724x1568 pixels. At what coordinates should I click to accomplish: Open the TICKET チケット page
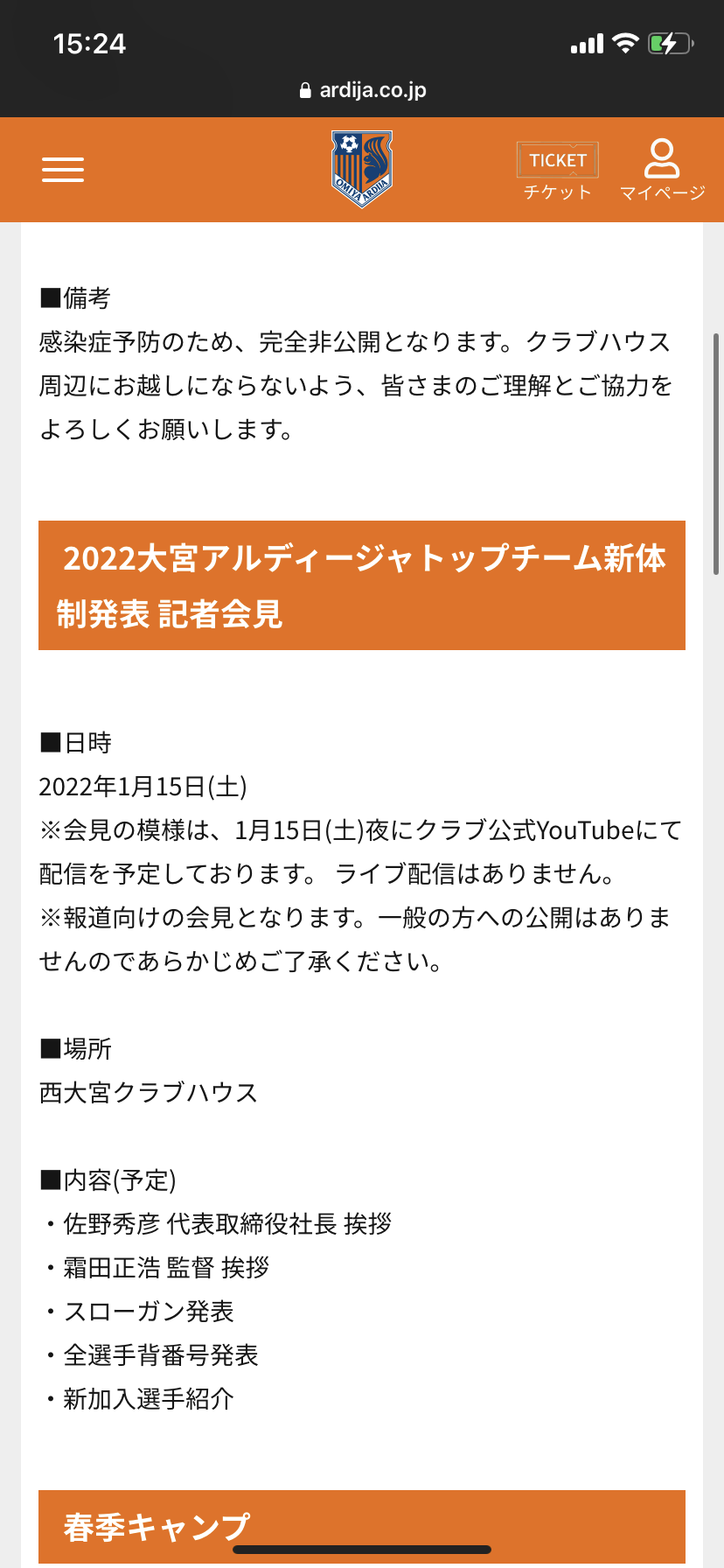(558, 171)
